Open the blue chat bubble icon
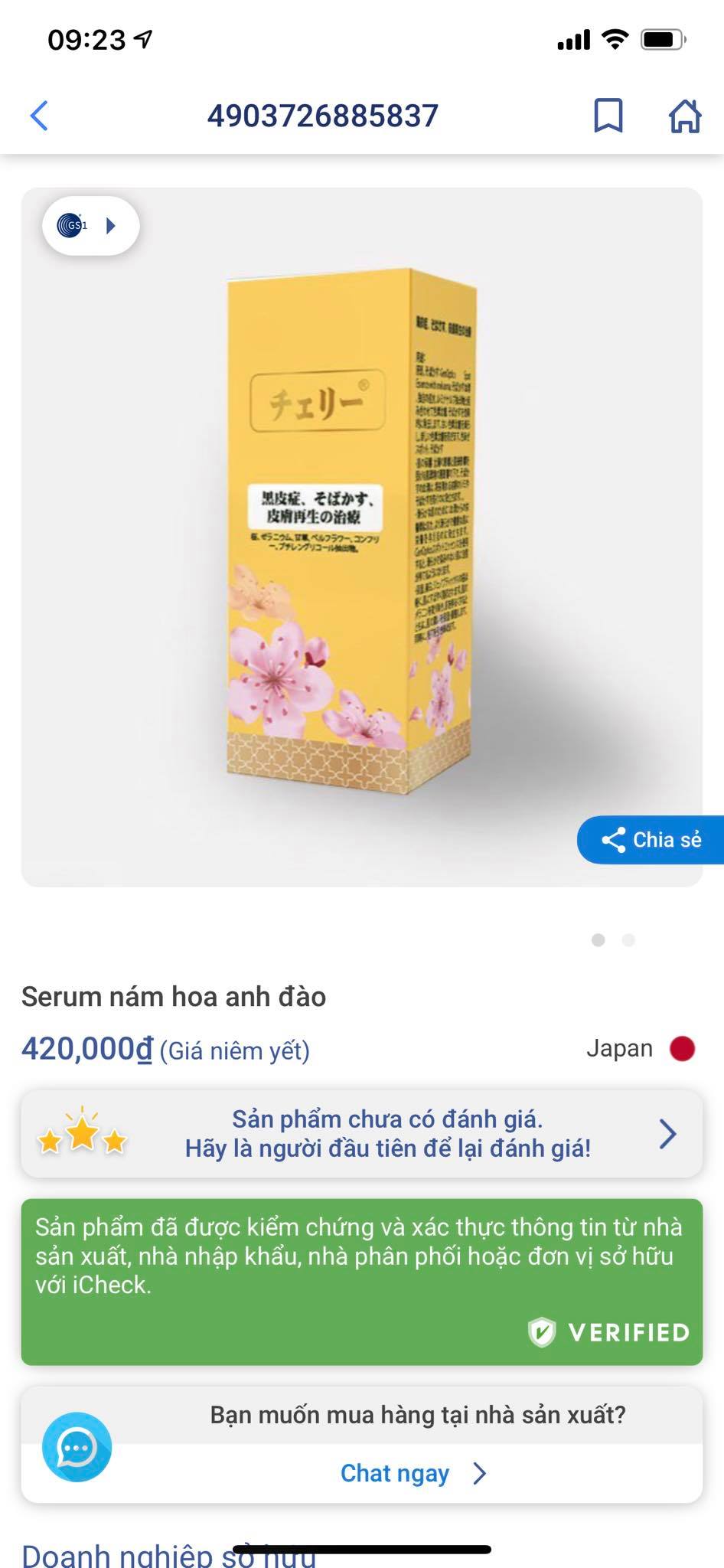This screenshot has width=724, height=1568. click(77, 1447)
